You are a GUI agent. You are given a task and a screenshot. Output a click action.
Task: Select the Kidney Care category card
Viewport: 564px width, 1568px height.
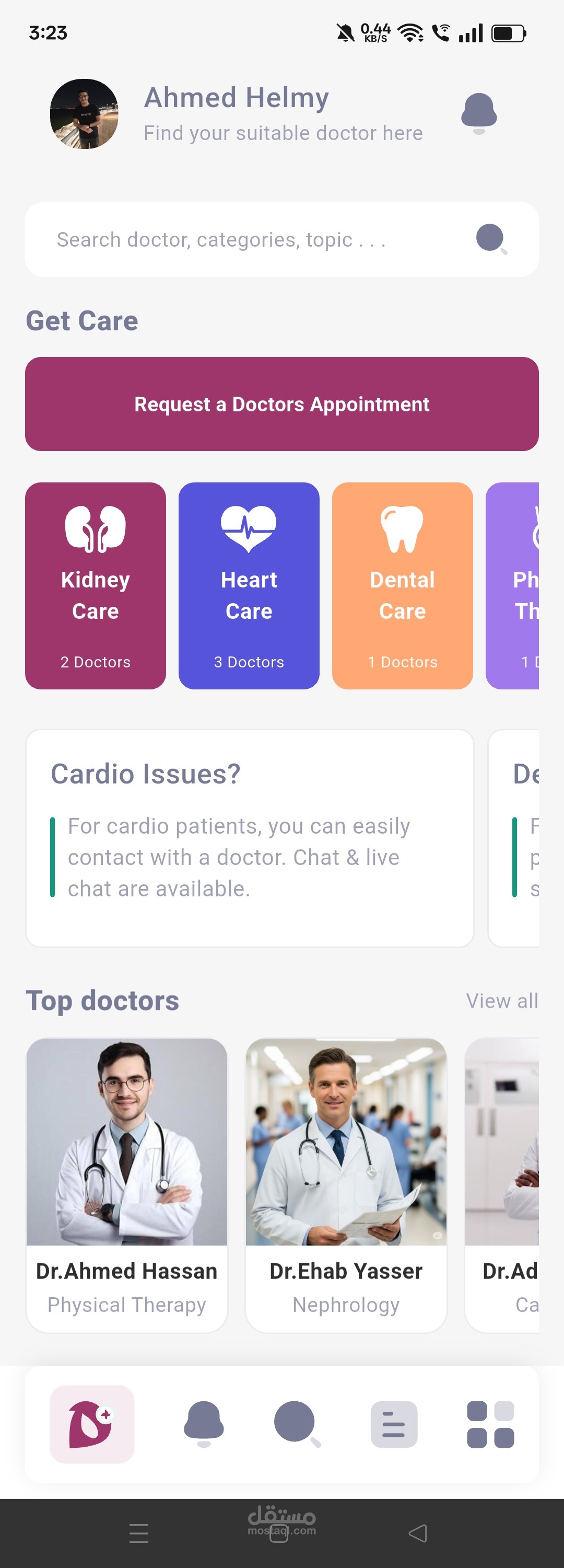click(95, 585)
